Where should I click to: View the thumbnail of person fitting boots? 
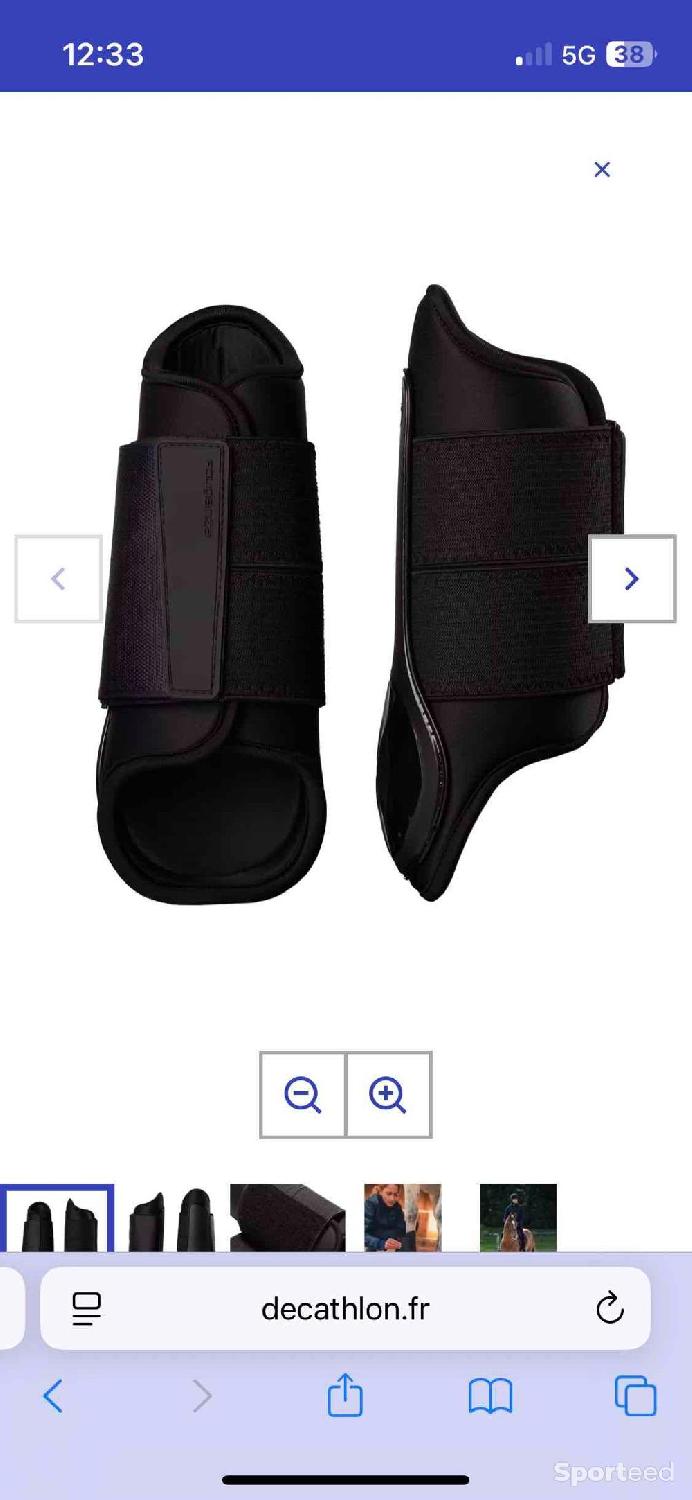[x=403, y=1218]
